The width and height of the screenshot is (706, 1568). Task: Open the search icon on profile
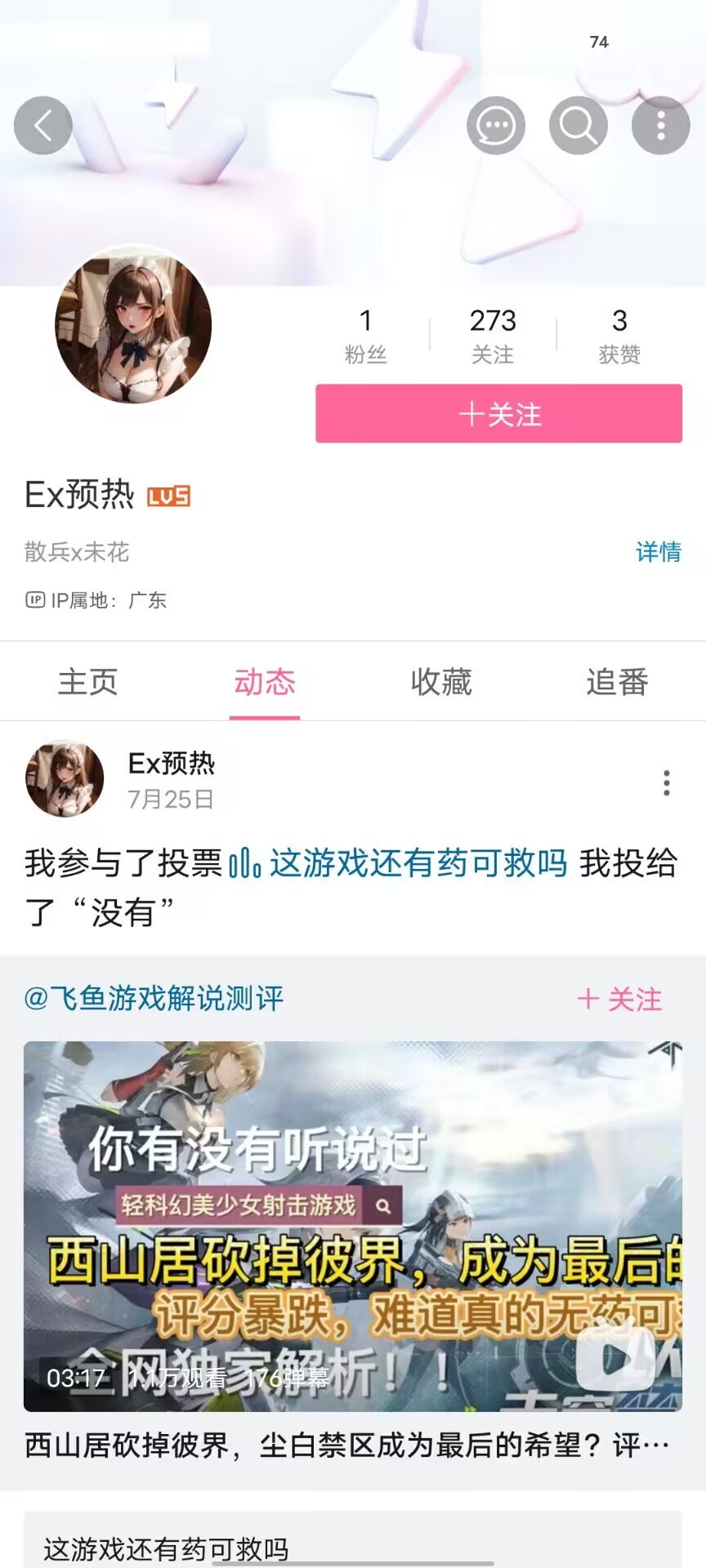coord(579,126)
